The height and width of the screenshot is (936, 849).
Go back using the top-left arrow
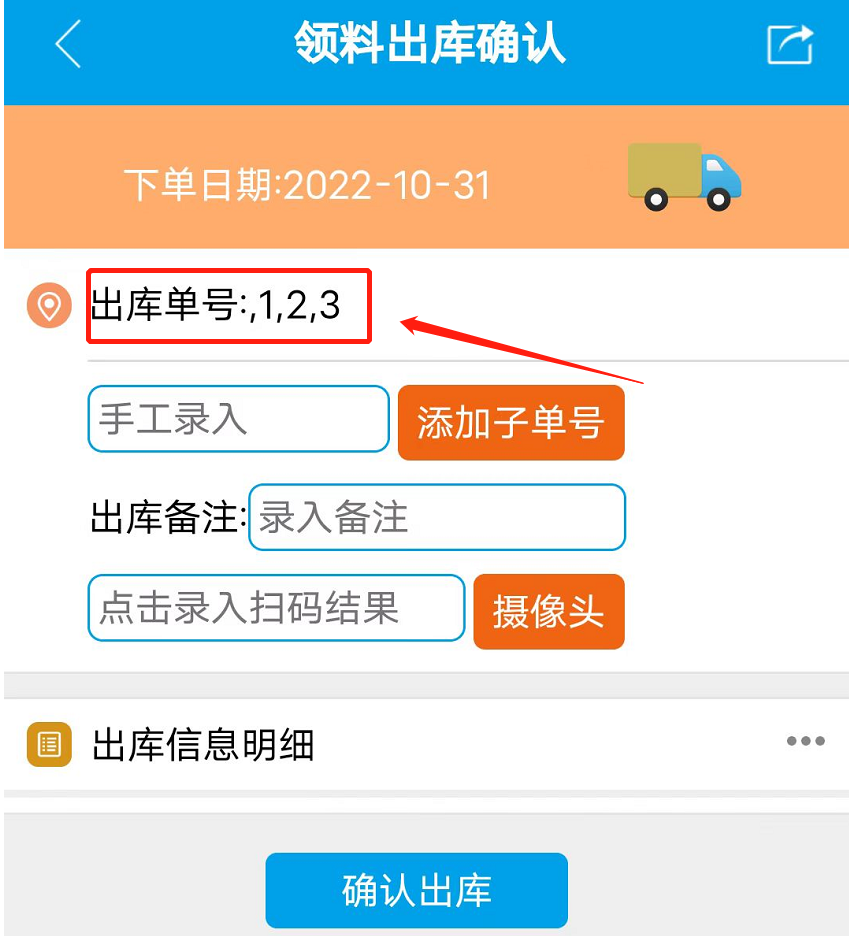point(68,45)
